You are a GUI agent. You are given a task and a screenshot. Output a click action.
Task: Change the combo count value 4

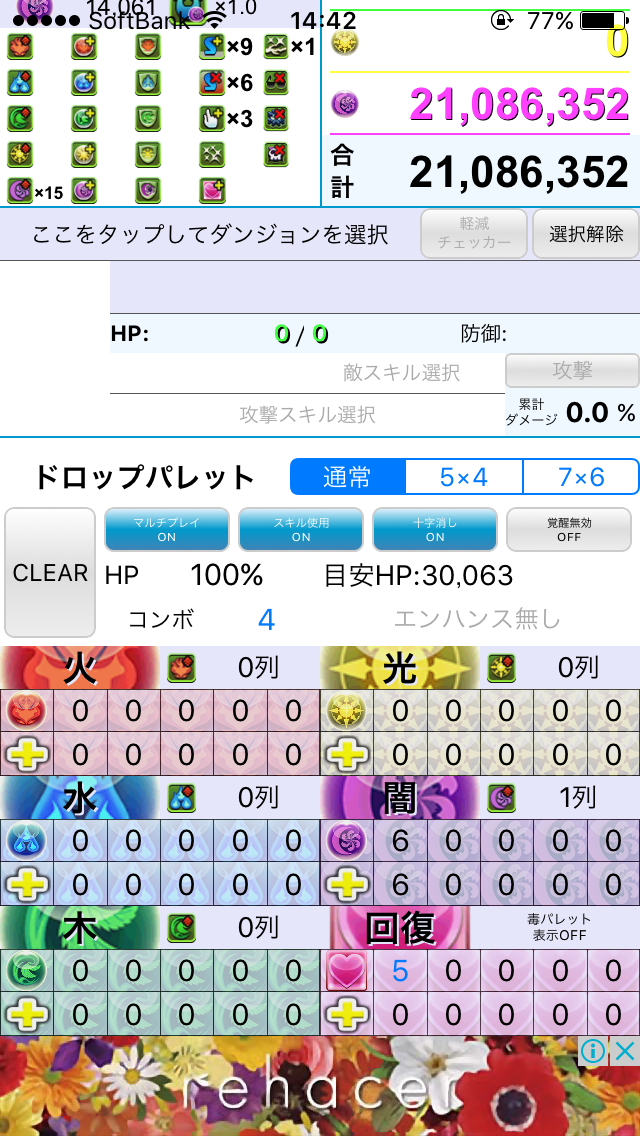266,620
